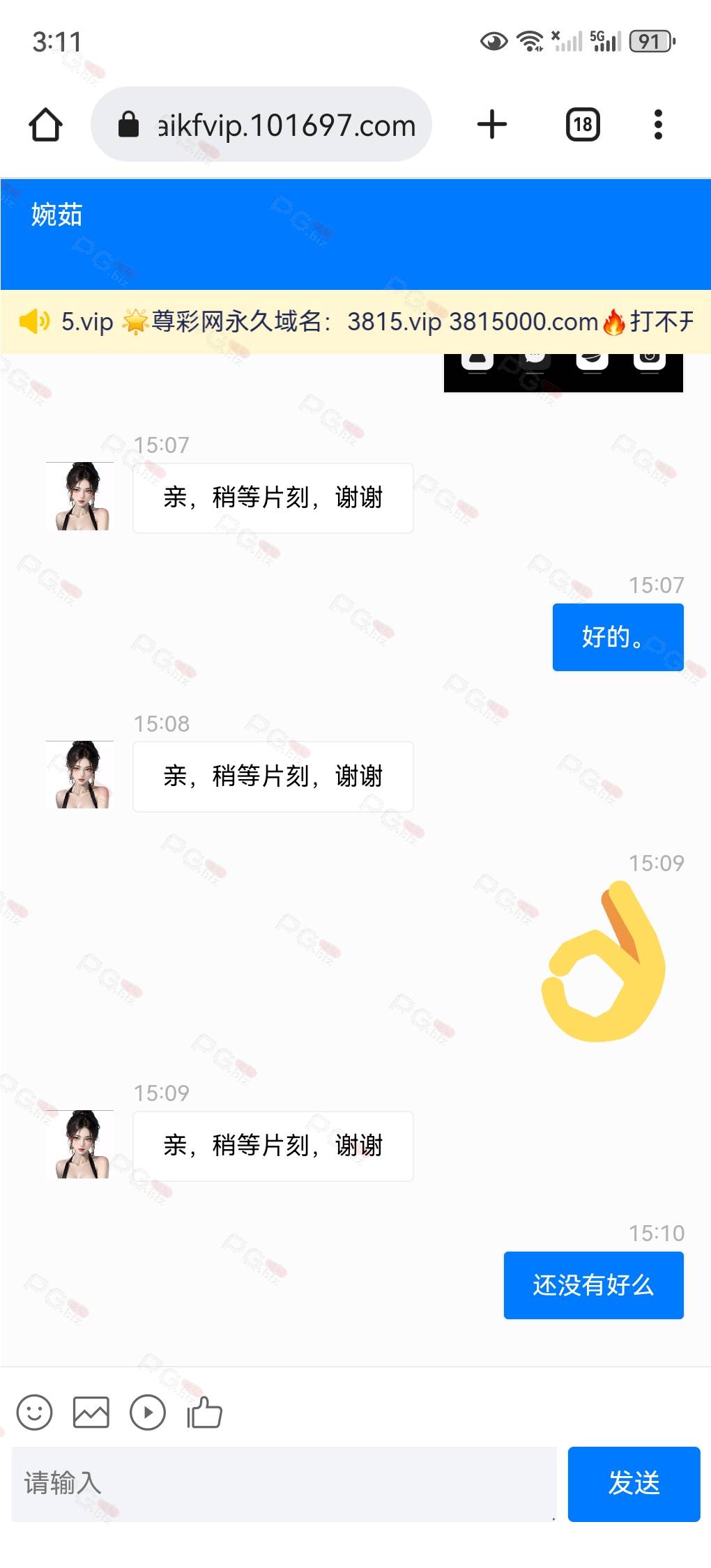Attach an image to the chat
Image resolution: width=711 pixels, height=1568 pixels.
point(91,1413)
